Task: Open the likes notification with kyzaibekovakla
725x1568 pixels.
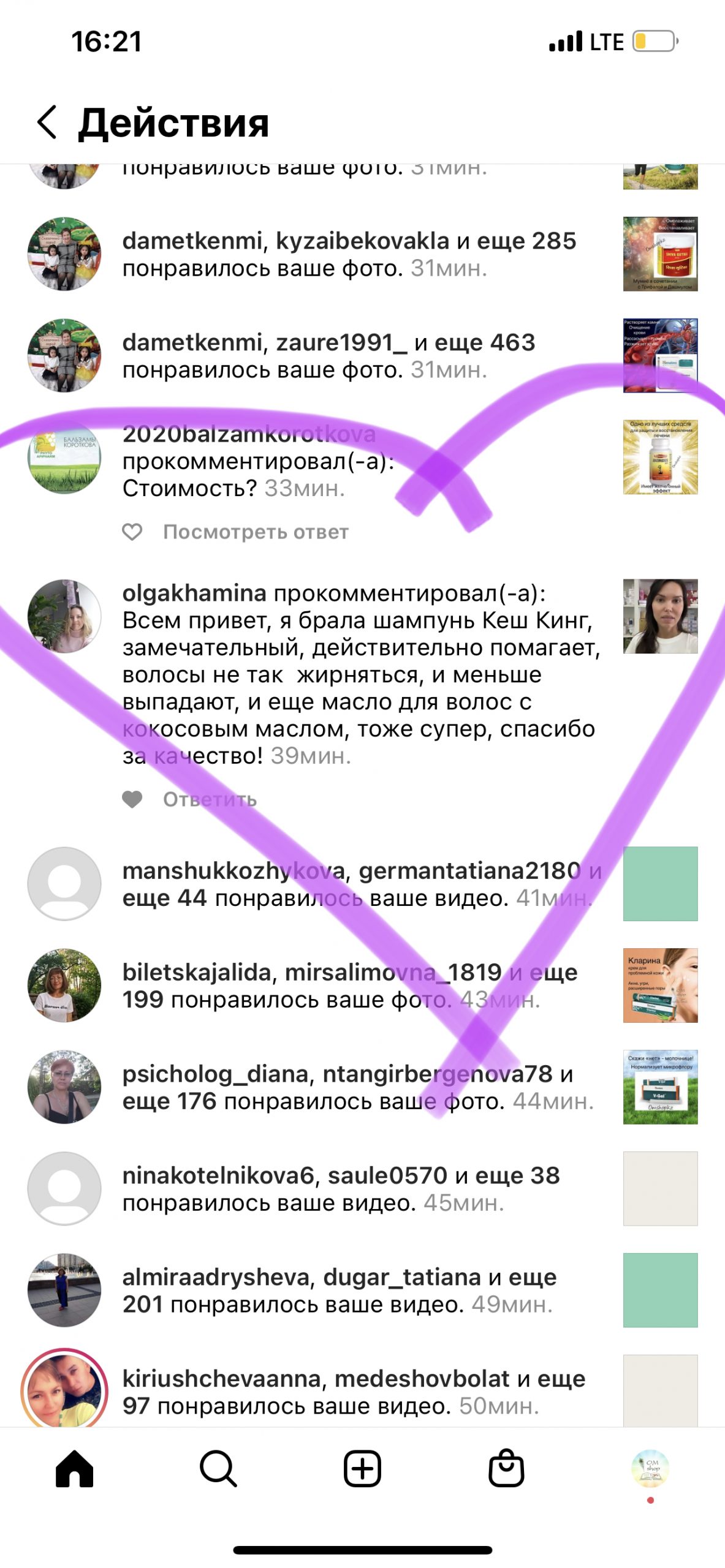Action: [x=349, y=254]
